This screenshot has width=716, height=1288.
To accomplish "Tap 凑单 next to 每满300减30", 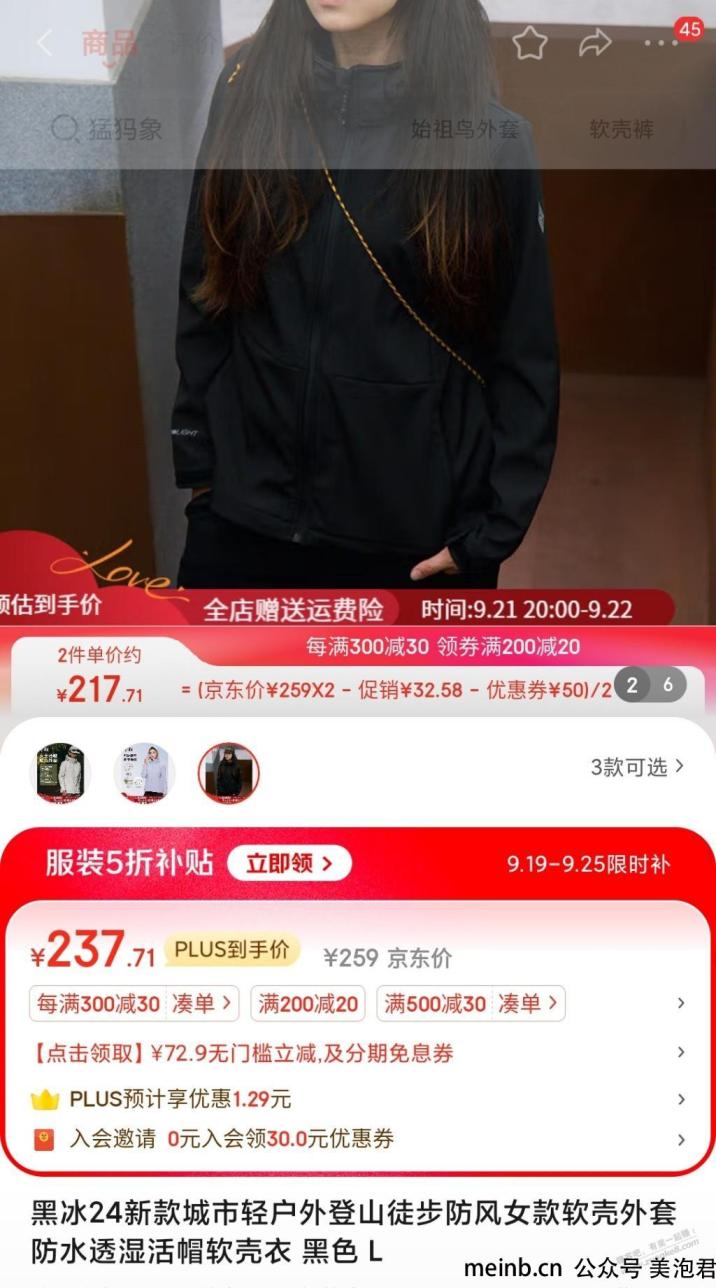I will pos(201,1004).
